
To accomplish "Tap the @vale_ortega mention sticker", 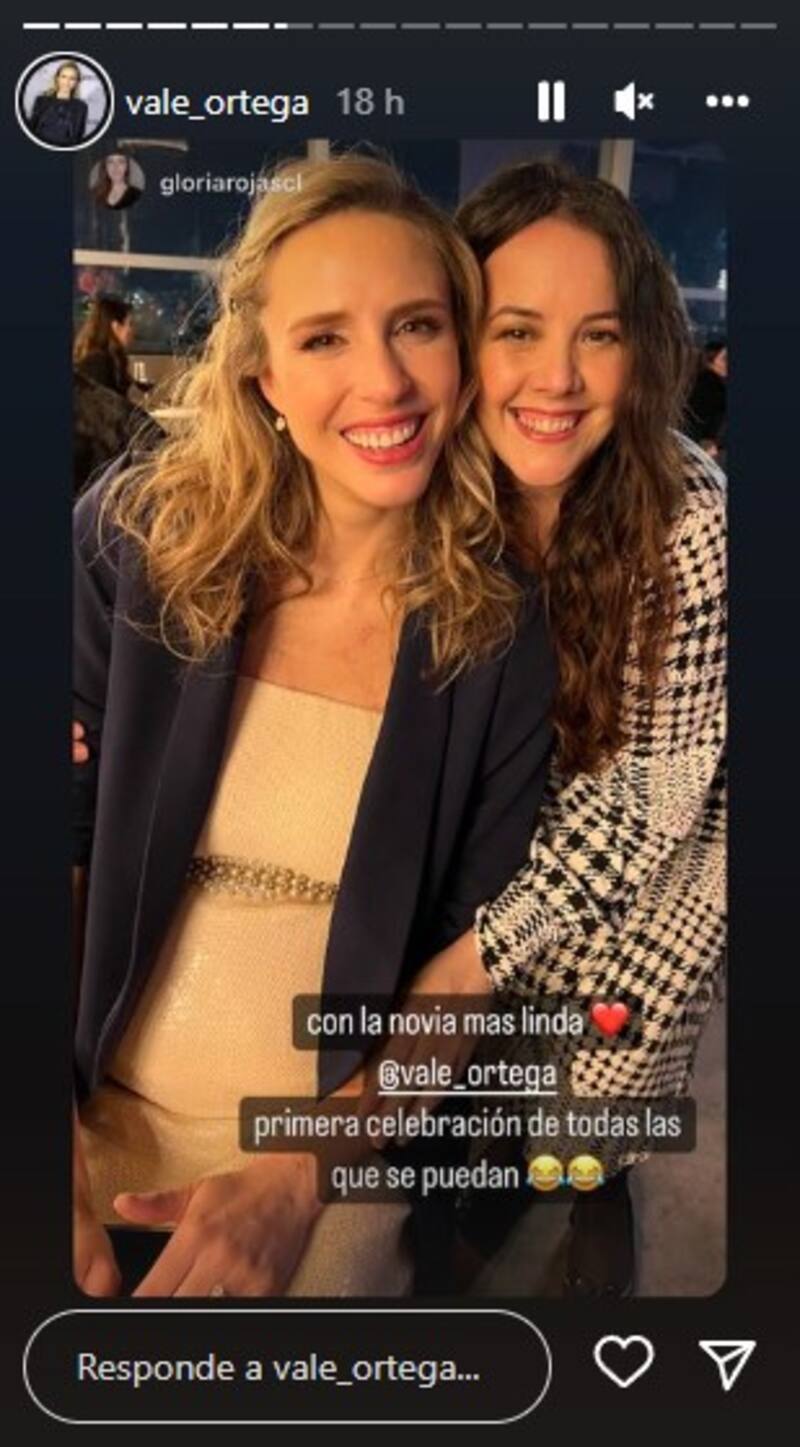I will pyautogui.click(x=467, y=1076).
